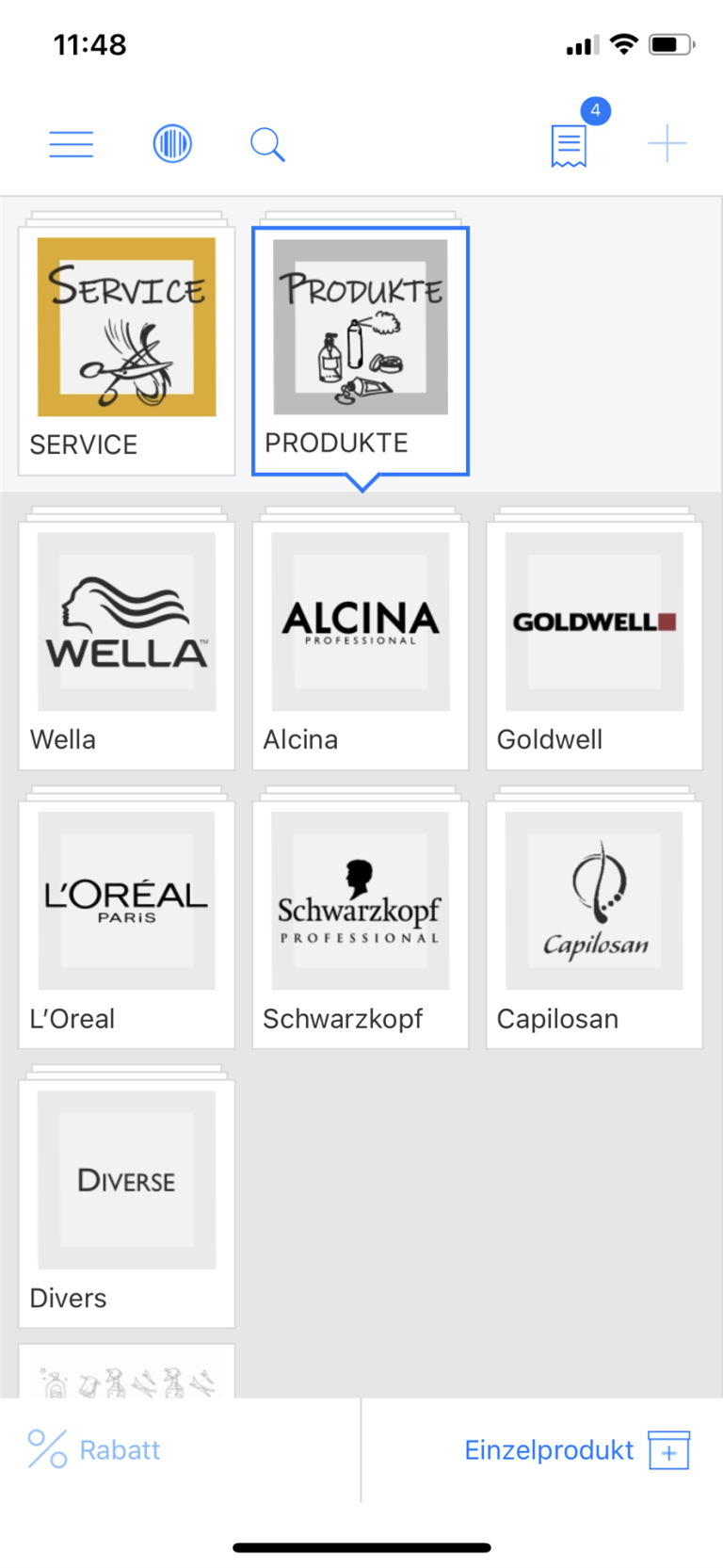This screenshot has width=723, height=1568.
Task: Open the Divers product folder
Action: tap(127, 1204)
